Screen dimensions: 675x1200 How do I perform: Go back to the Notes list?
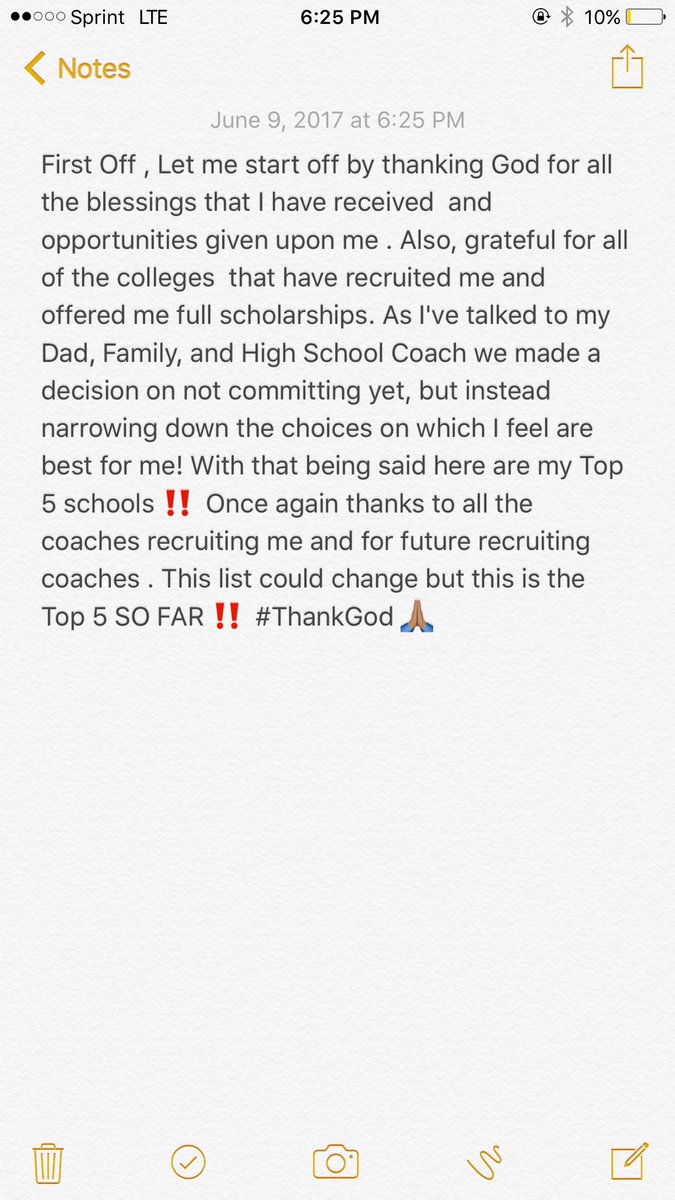(x=77, y=69)
